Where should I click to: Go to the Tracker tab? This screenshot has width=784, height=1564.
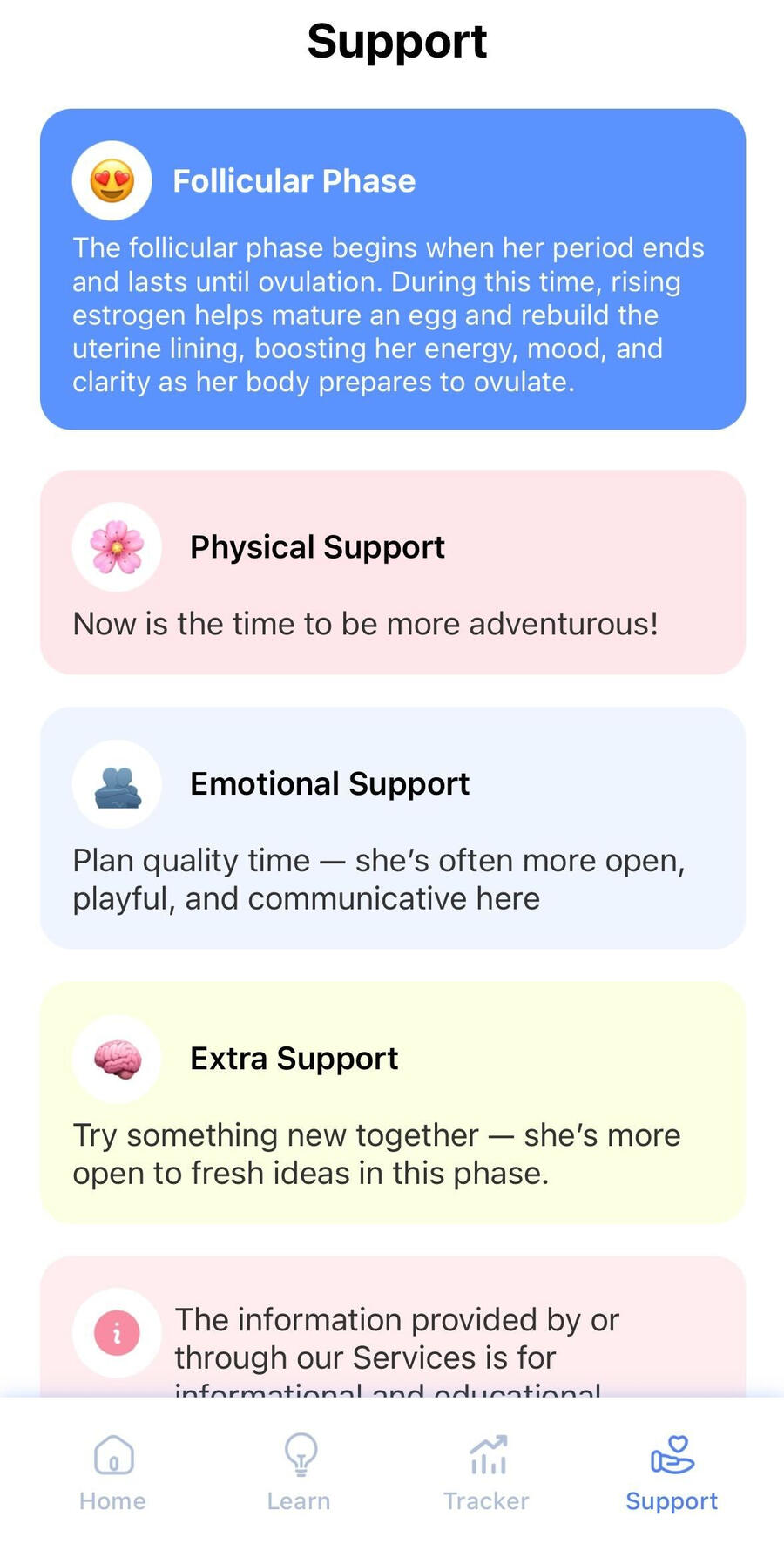click(x=486, y=1472)
